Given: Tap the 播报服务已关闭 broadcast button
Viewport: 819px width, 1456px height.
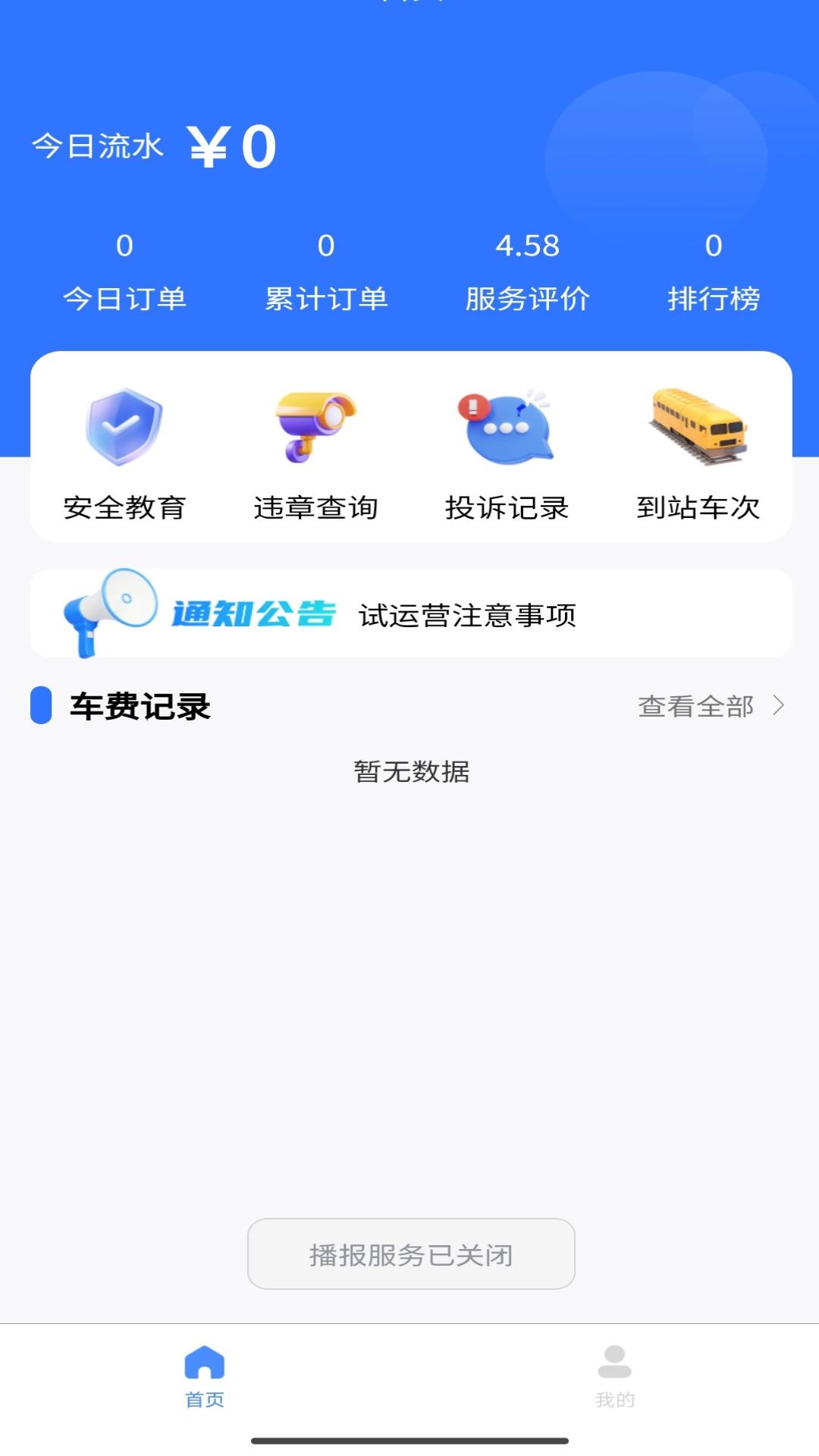Looking at the screenshot, I should [x=411, y=1254].
